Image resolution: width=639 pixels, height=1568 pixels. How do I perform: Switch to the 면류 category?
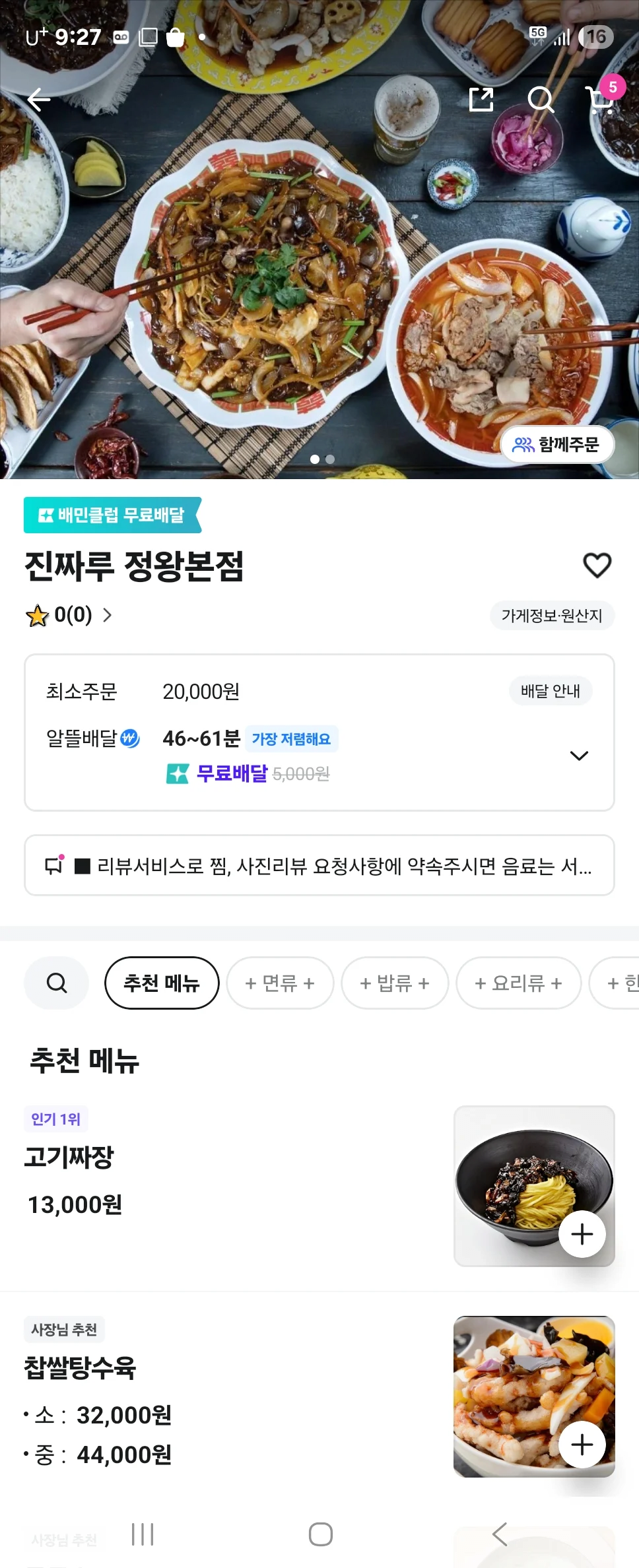click(280, 983)
